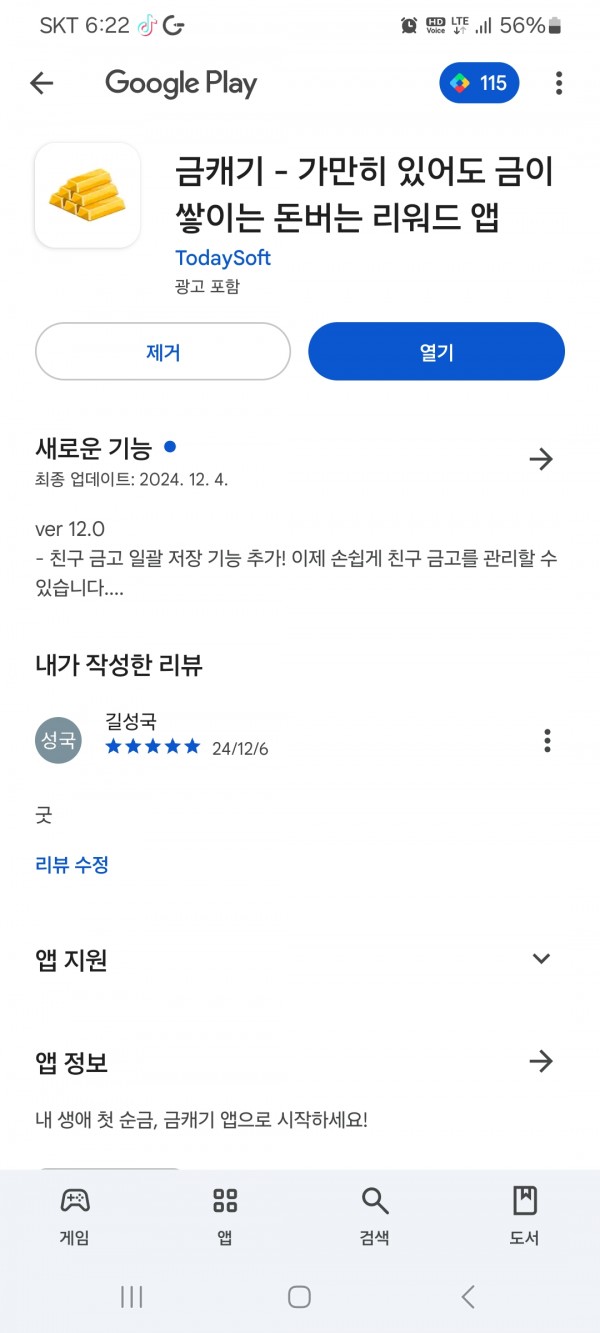Tap the system home button
This screenshot has height=1333, width=600.
click(x=299, y=1297)
